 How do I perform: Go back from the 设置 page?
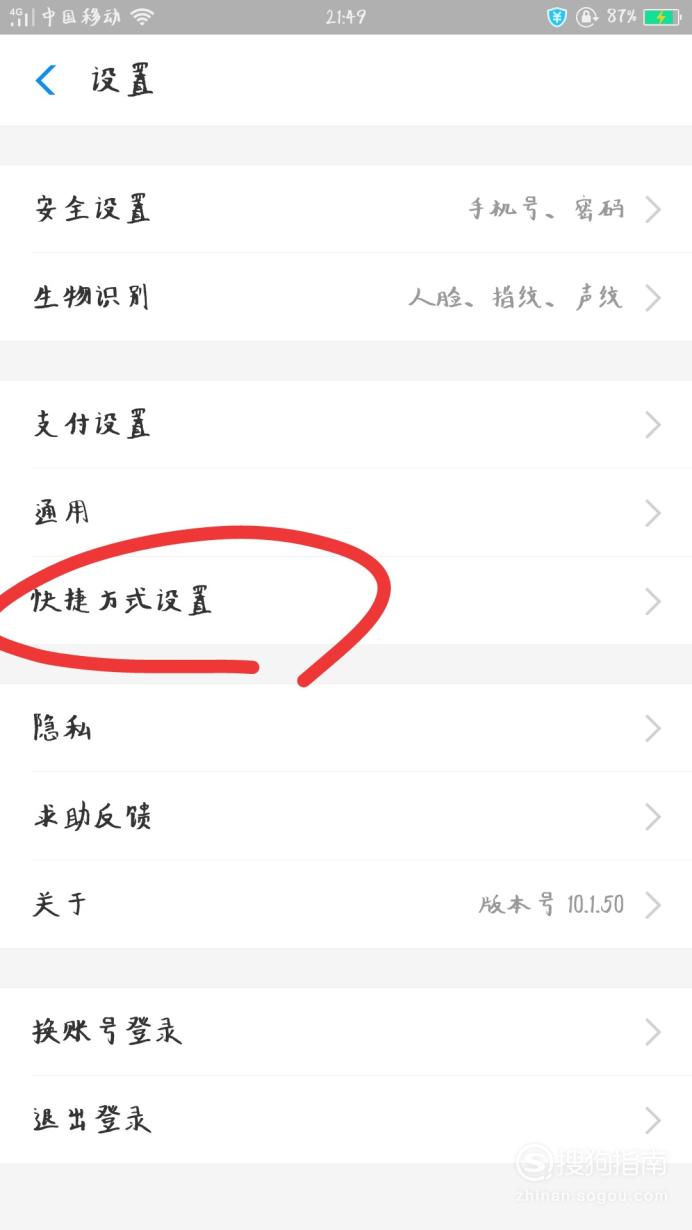pos(46,80)
